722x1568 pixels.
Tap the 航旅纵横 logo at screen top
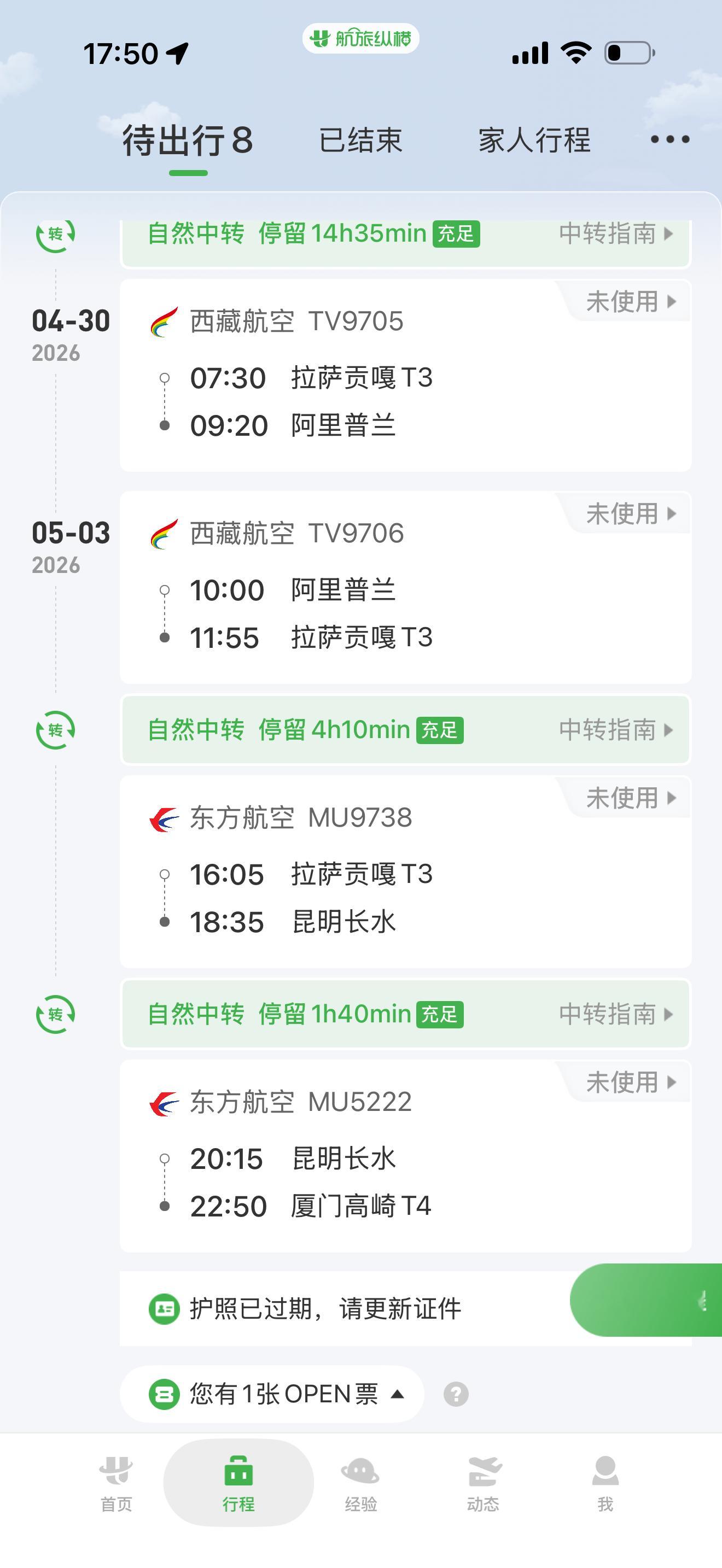361,38
